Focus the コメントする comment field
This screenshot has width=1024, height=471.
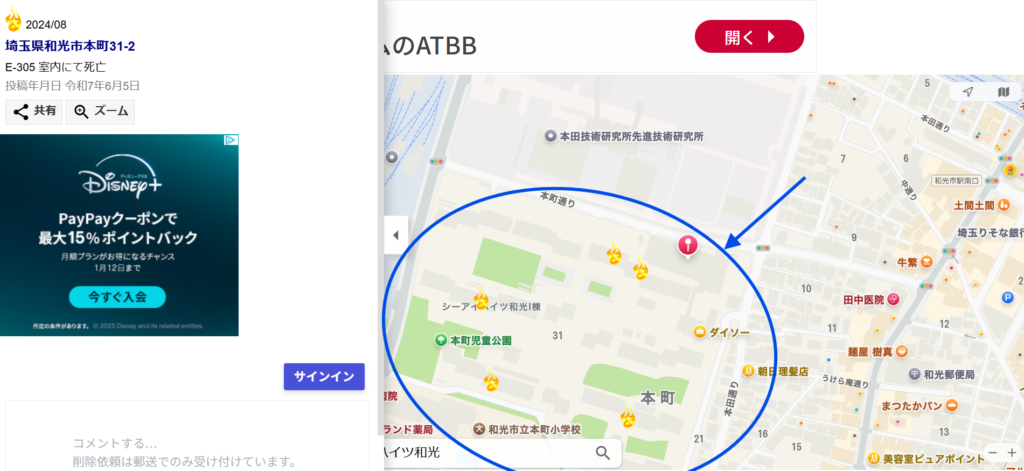click(186, 443)
